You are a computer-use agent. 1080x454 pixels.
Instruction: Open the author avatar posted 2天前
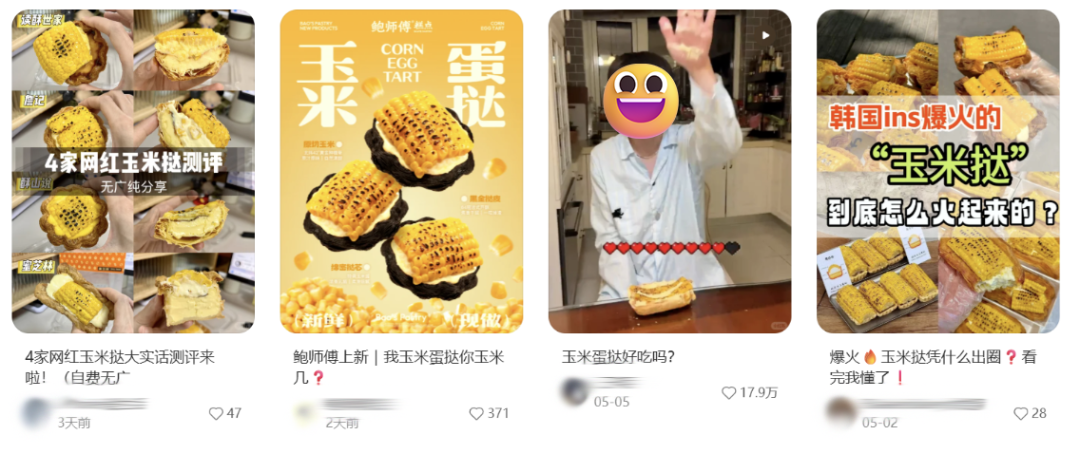click(305, 413)
